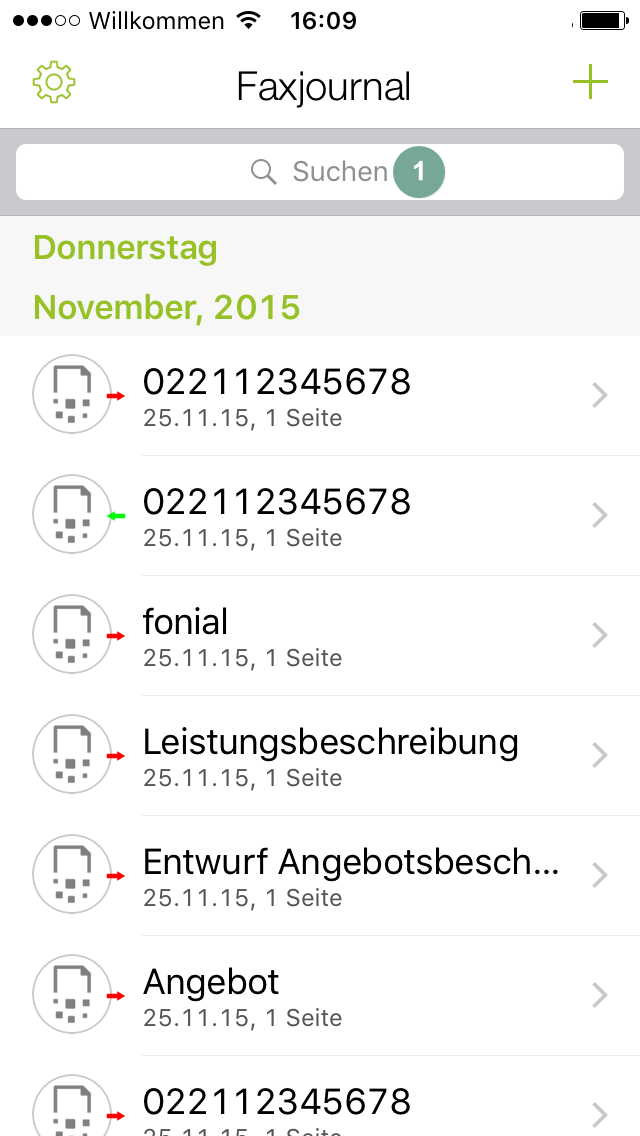Open the Entwurf Angebotsbesch… fax entry
This screenshot has width=640, height=1136.
pyautogui.click(x=320, y=876)
